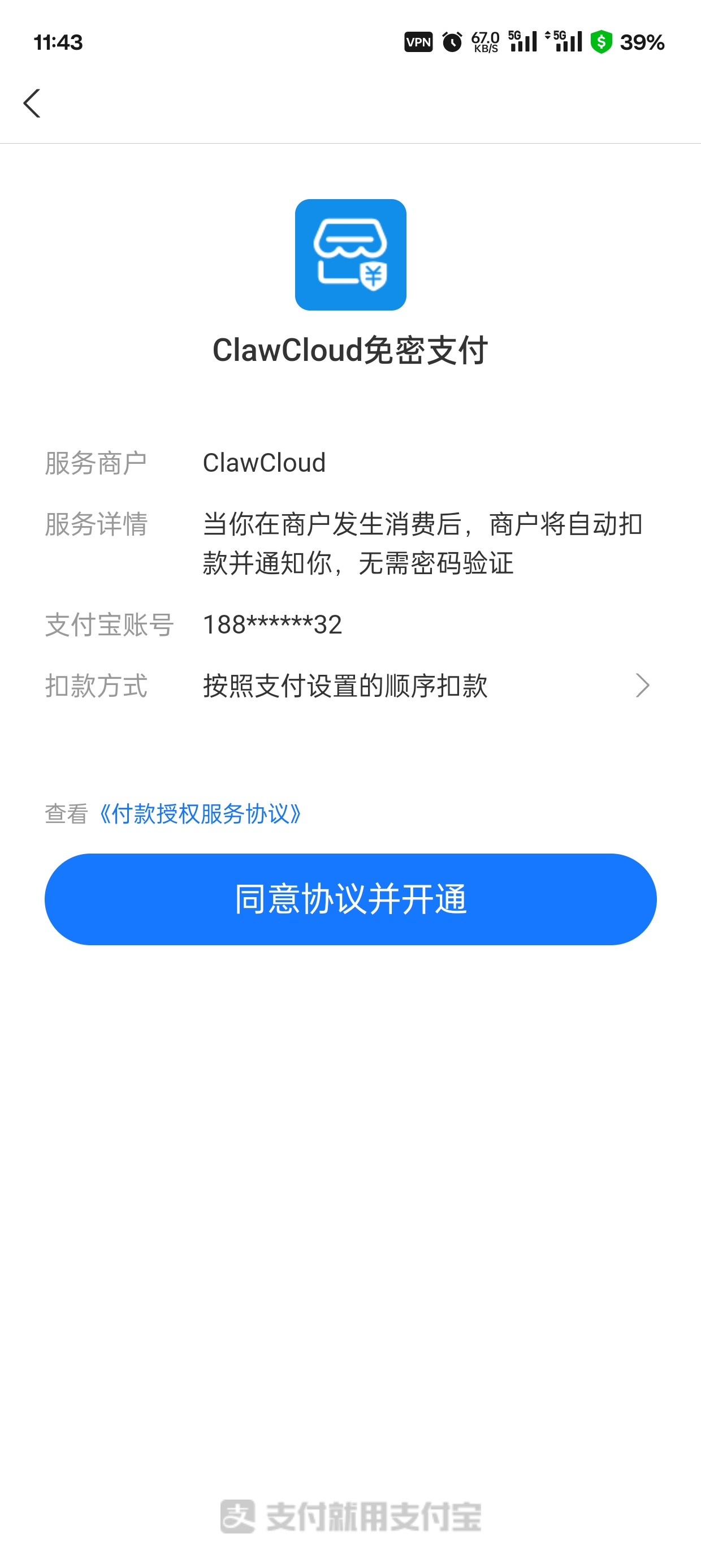
Task: Tap the masked Alipay account 188******32
Action: click(272, 624)
